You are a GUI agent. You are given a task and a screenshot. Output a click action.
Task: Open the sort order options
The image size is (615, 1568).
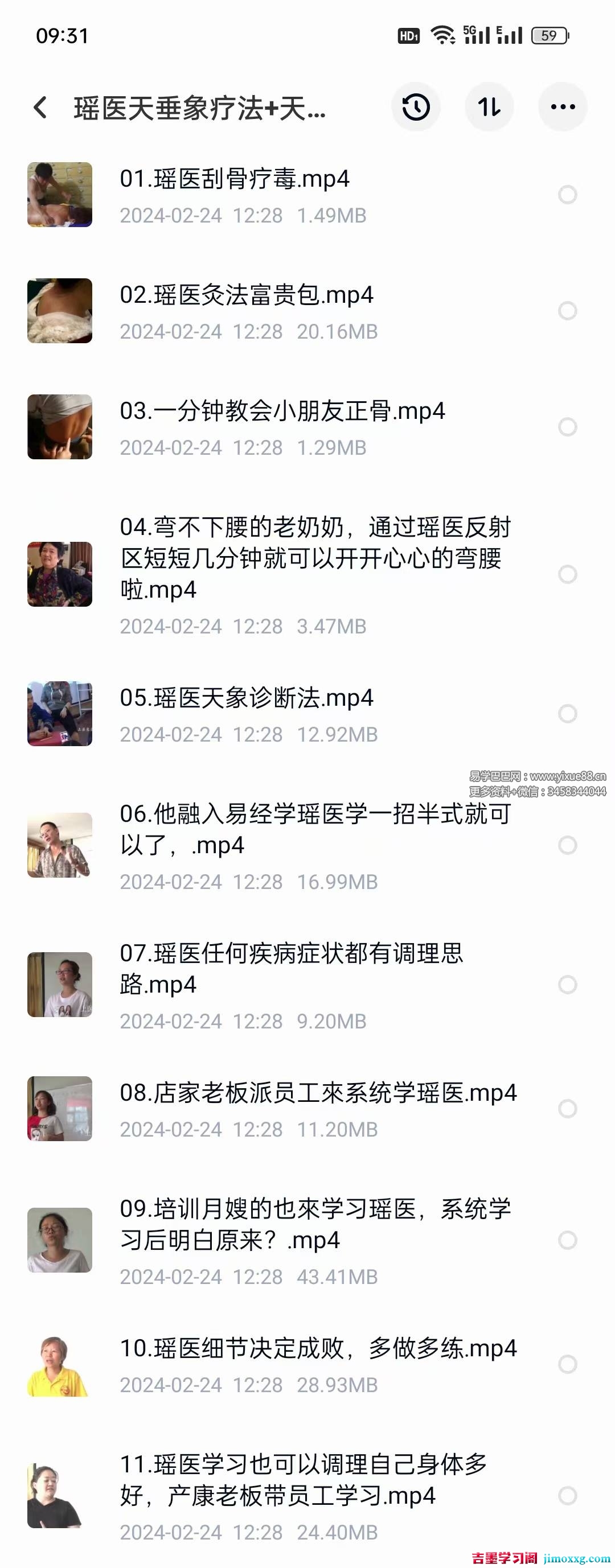pos(489,108)
